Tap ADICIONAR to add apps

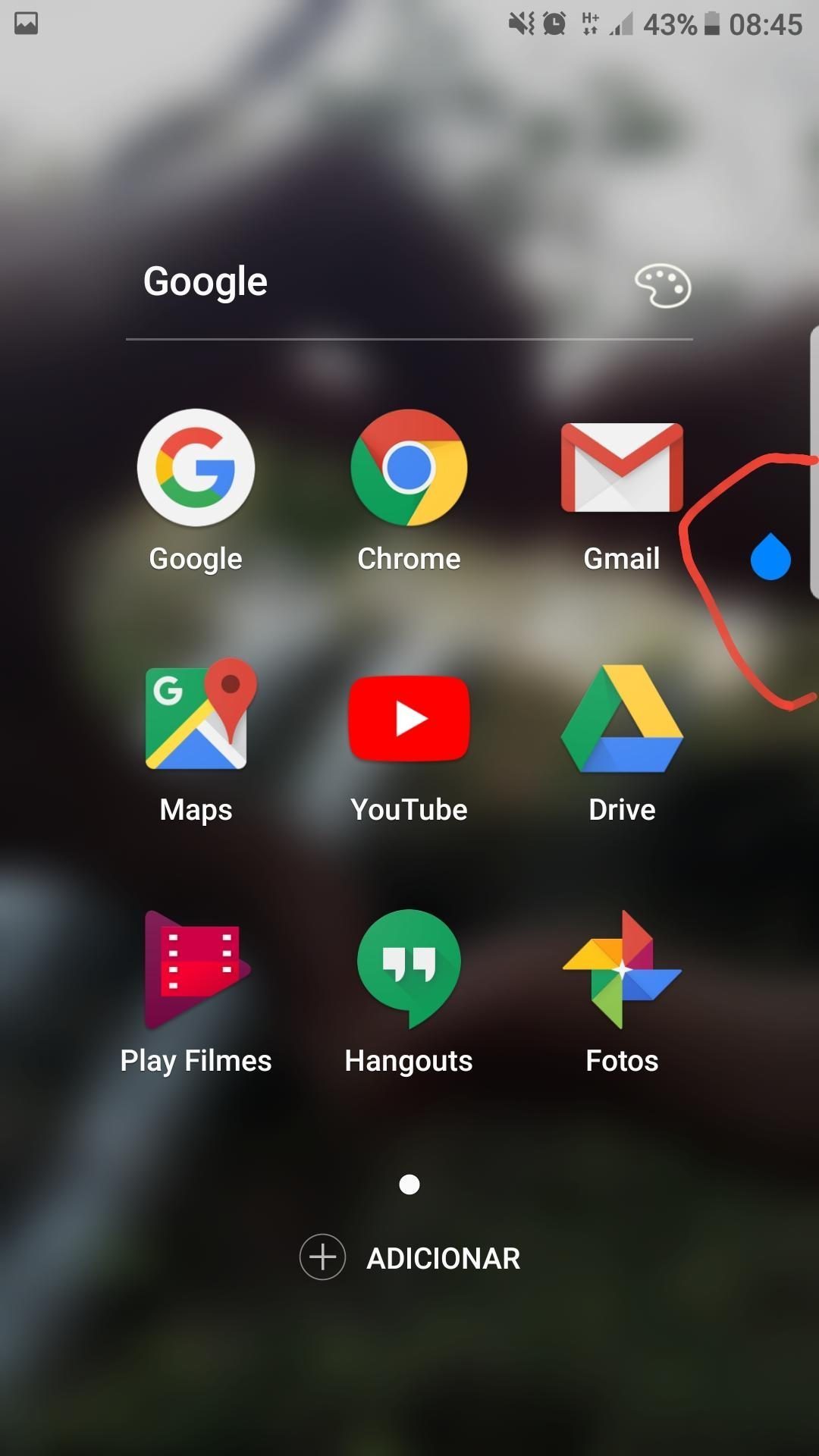click(409, 1257)
